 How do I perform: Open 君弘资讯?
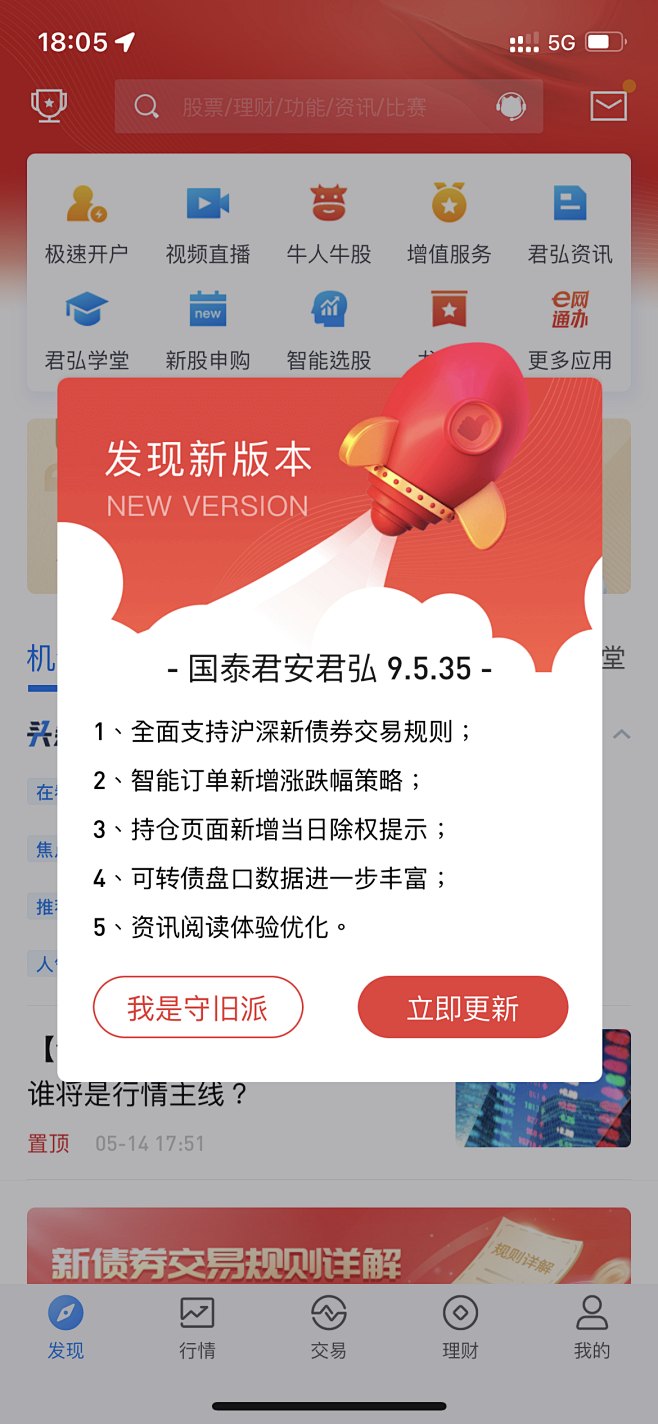click(x=570, y=223)
